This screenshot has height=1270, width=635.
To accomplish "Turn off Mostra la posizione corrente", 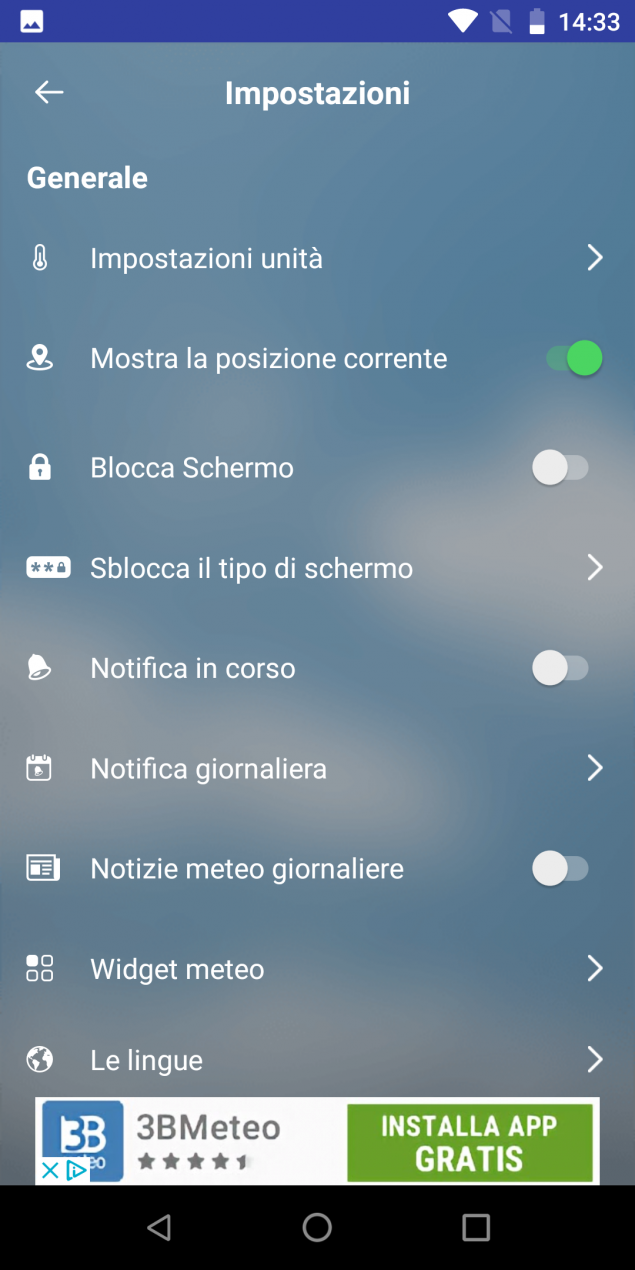I will 574,358.
